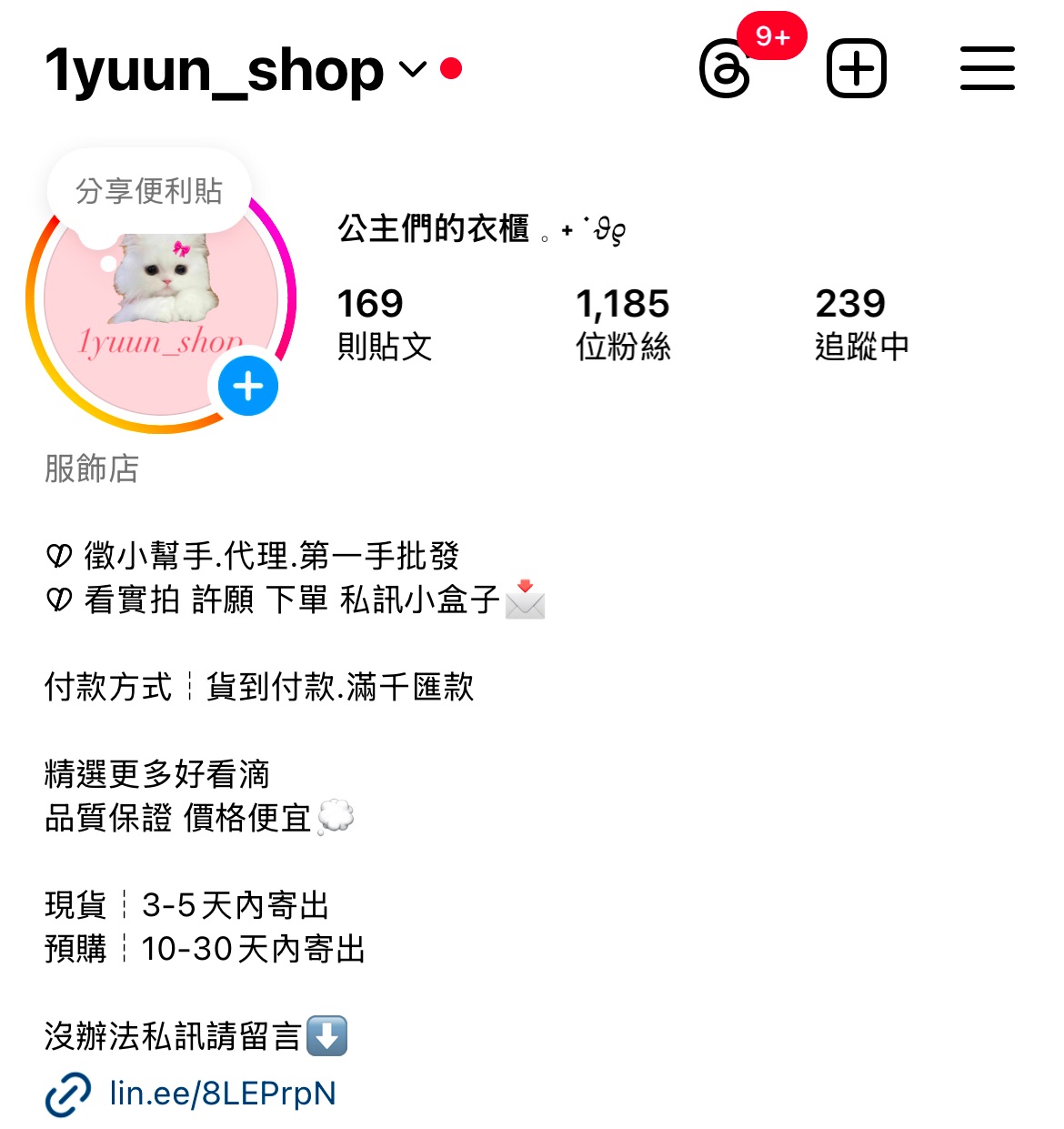The width and height of the screenshot is (1064, 1129).
Task: Open the 1,185 位粉絲 followers list
Action: (623, 323)
